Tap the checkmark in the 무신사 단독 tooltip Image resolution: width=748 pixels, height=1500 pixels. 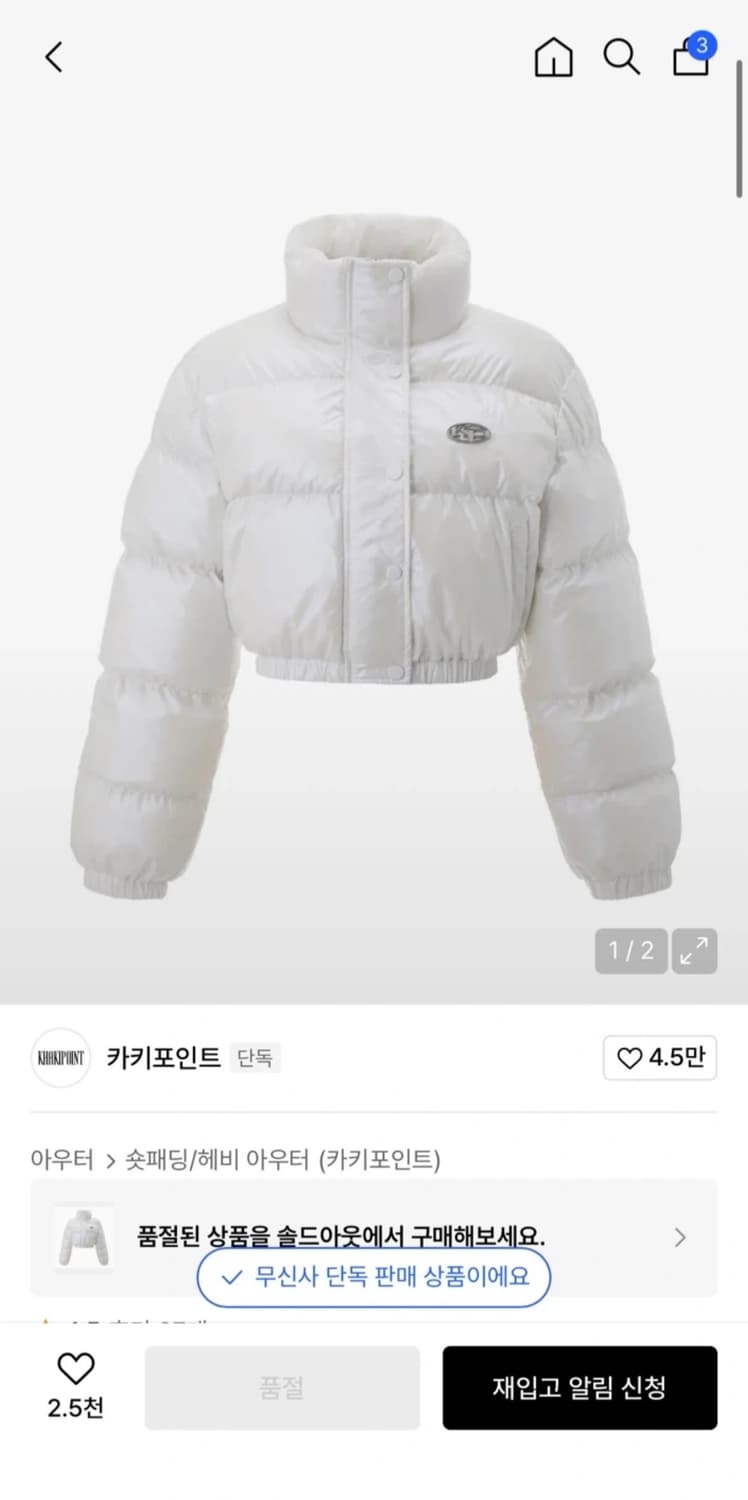click(233, 1278)
